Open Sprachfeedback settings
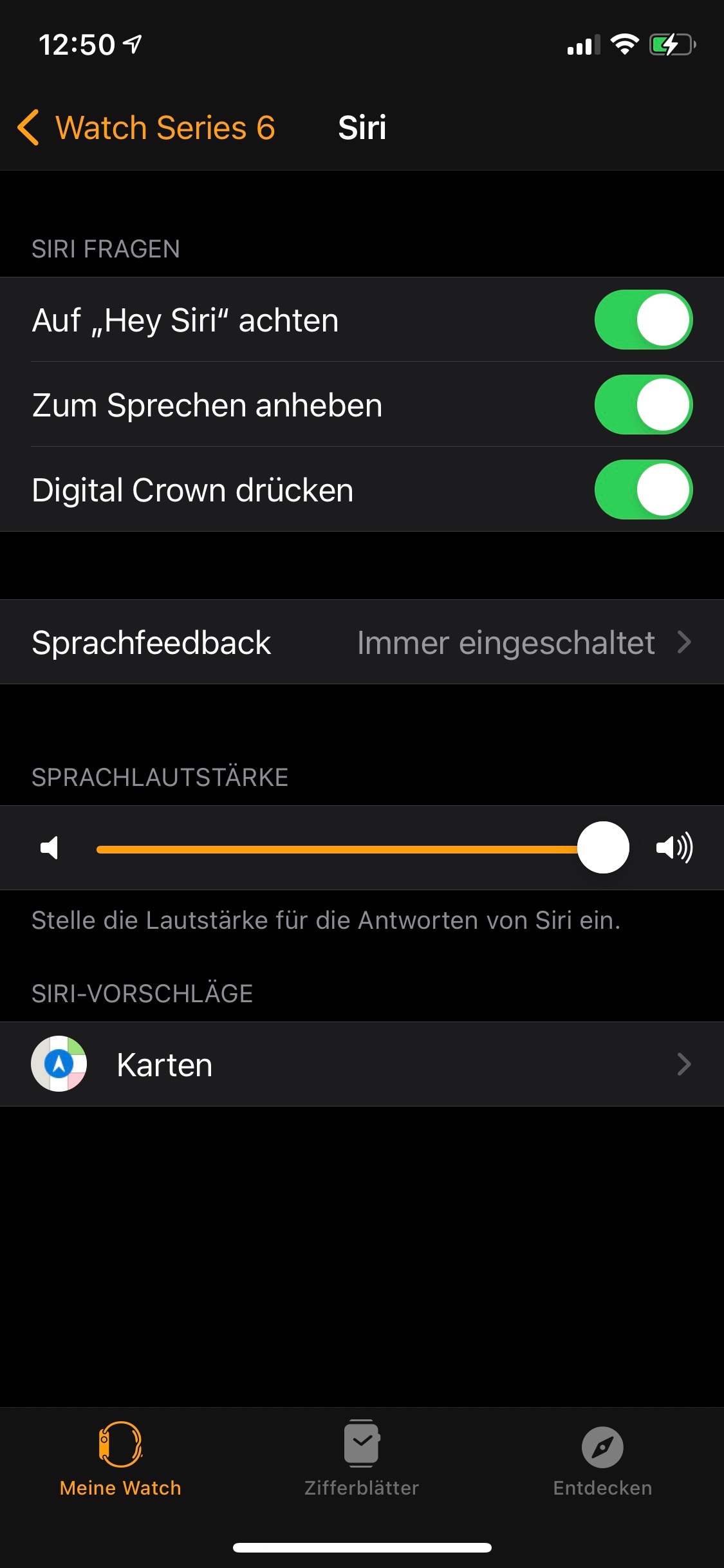The height and width of the screenshot is (1568, 724). click(362, 642)
